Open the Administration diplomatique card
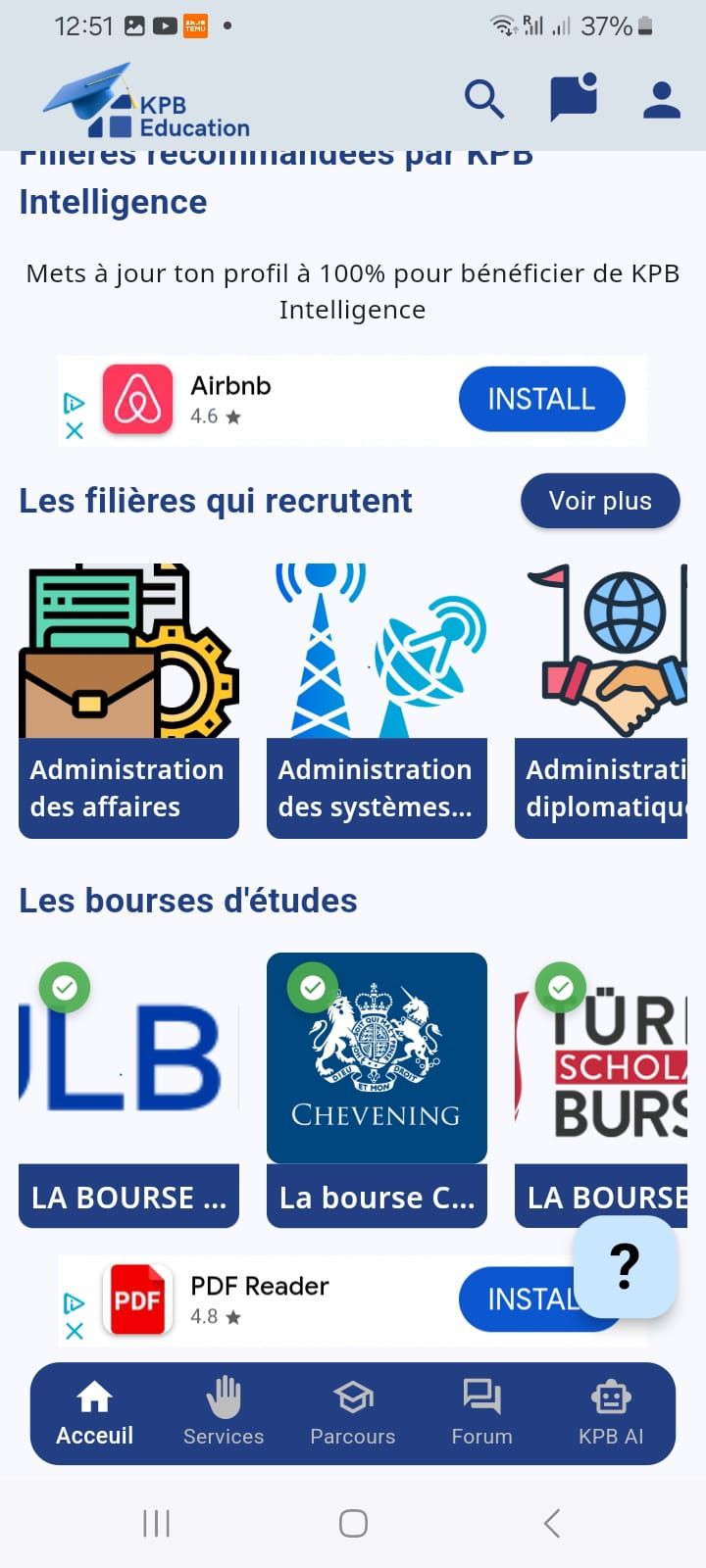This screenshot has height=1568, width=706. 601,701
